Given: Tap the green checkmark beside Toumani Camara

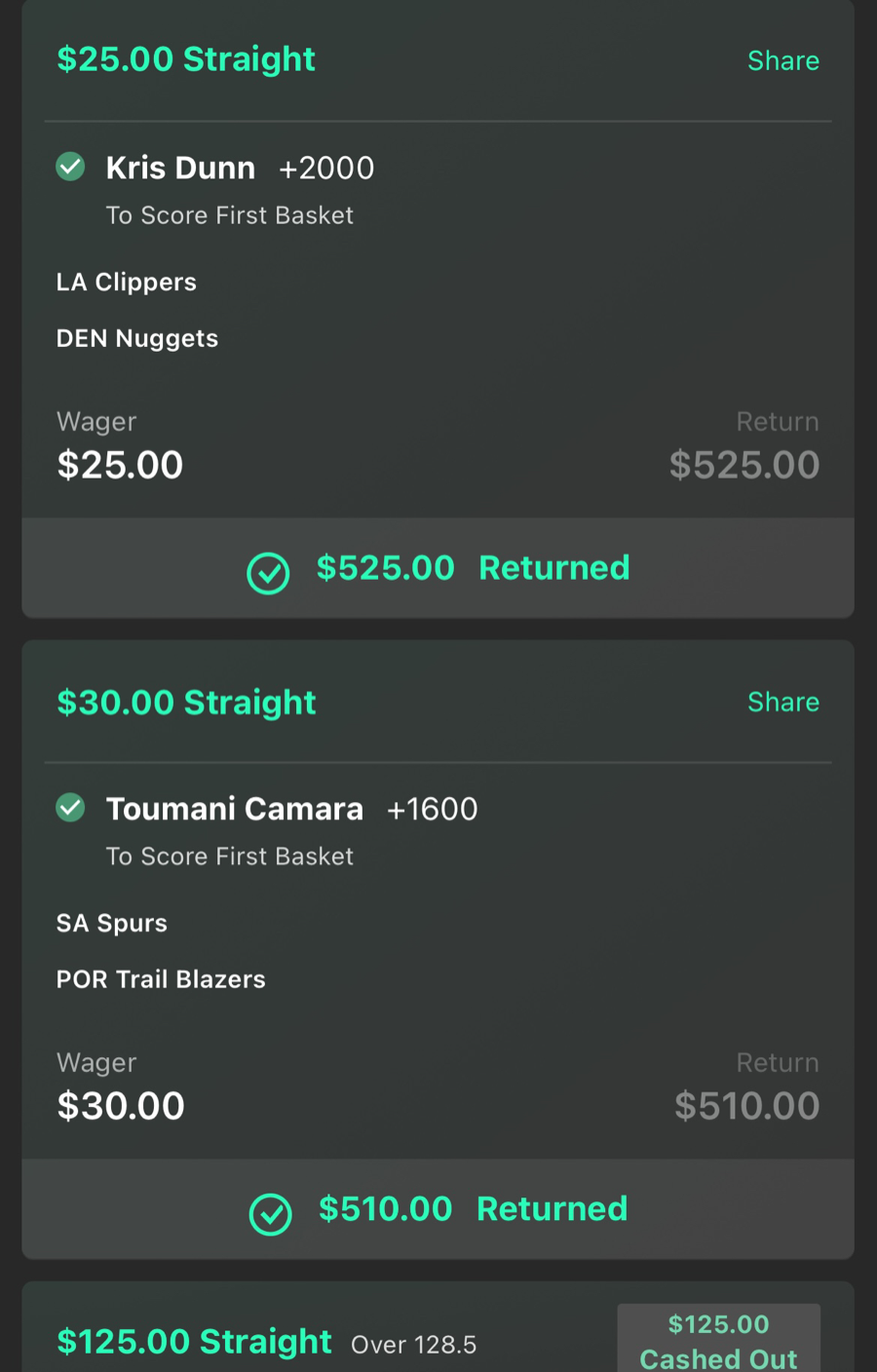Looking at the screenshot, I should click(69, 808).
